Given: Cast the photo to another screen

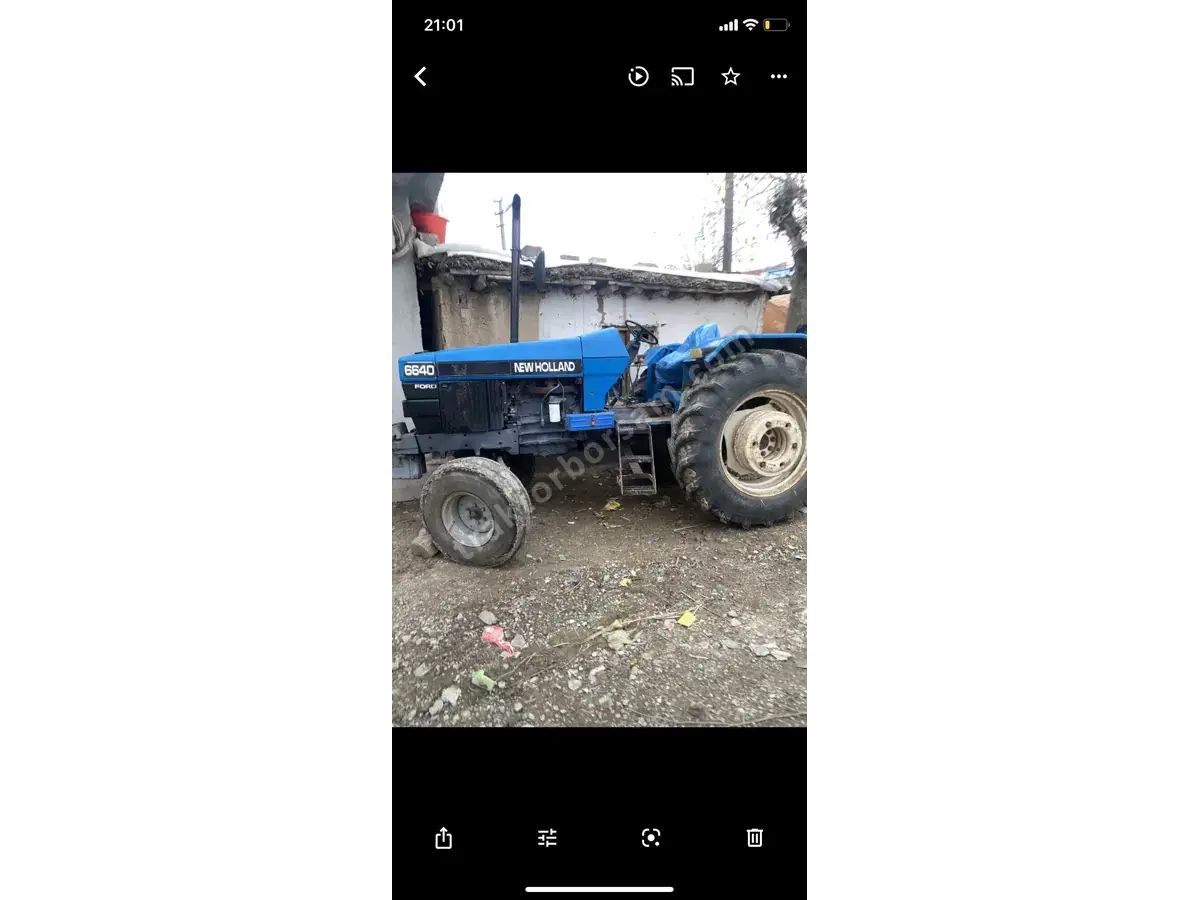Looking at the screenshot, I should 683,77.
